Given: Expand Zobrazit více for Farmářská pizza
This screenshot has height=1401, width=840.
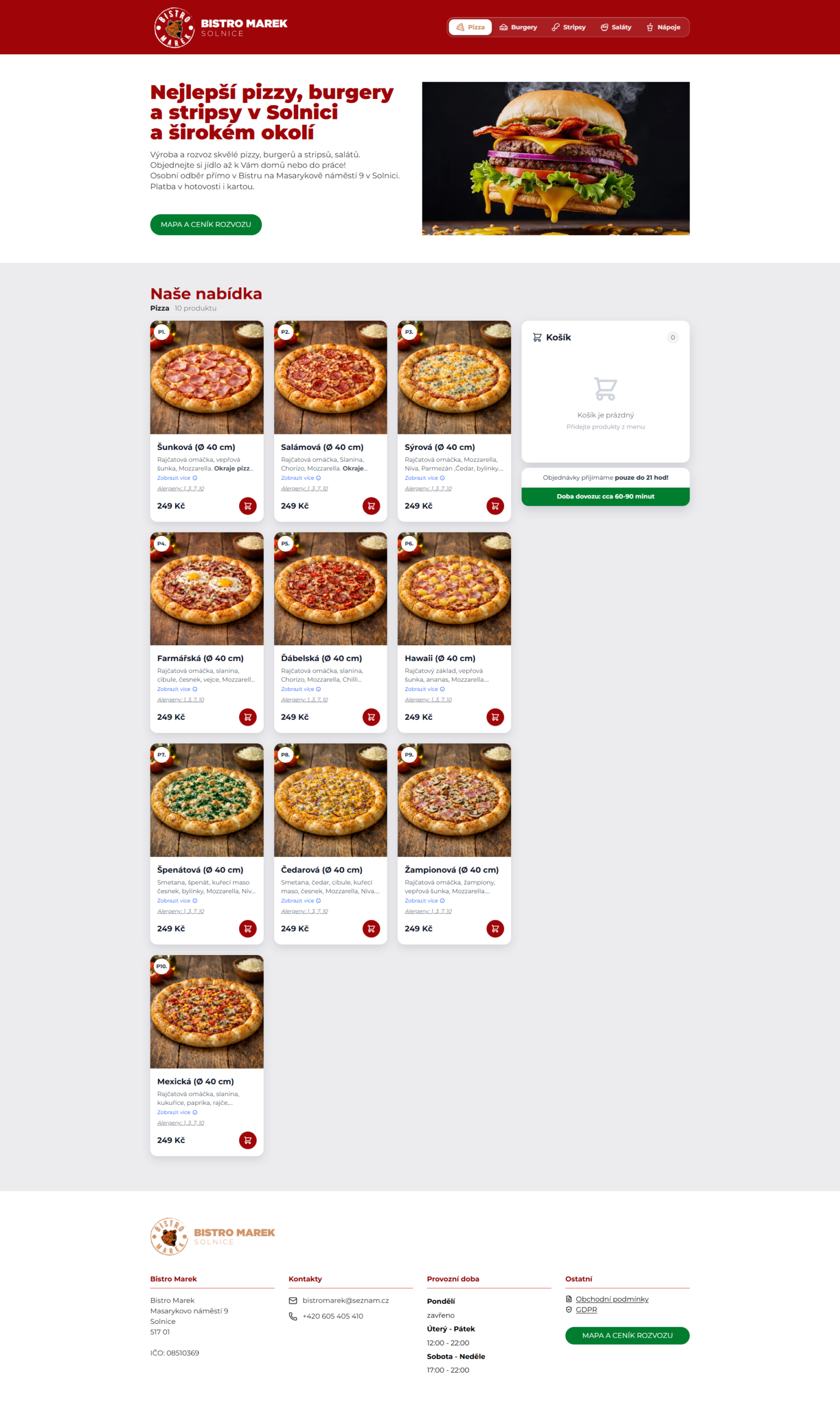Looking at the screenshot, I should (x=177, y=689).
